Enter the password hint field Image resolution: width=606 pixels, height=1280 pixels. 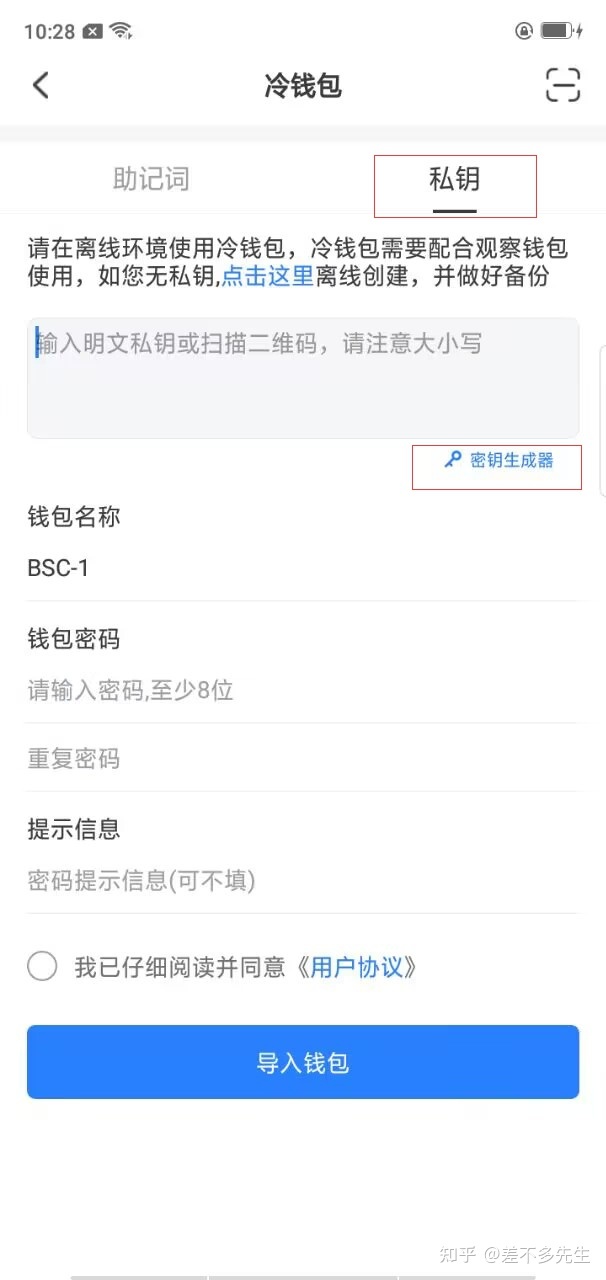click(x=302, y=881)
